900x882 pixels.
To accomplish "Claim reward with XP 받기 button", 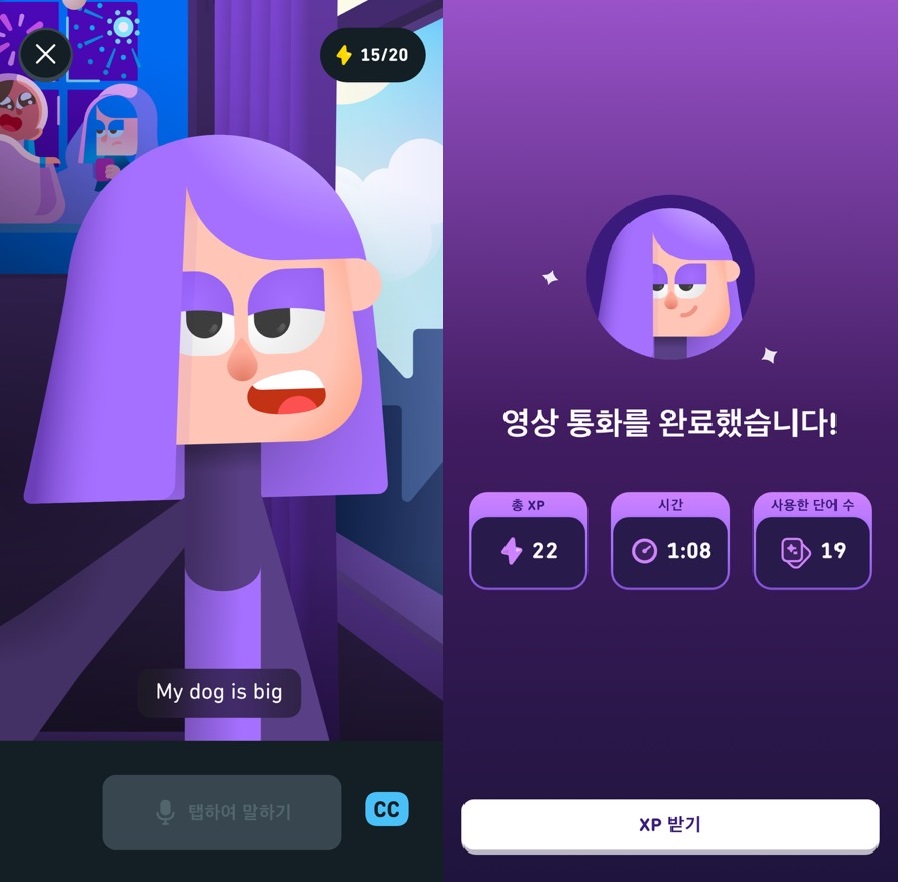I will 670,825.
